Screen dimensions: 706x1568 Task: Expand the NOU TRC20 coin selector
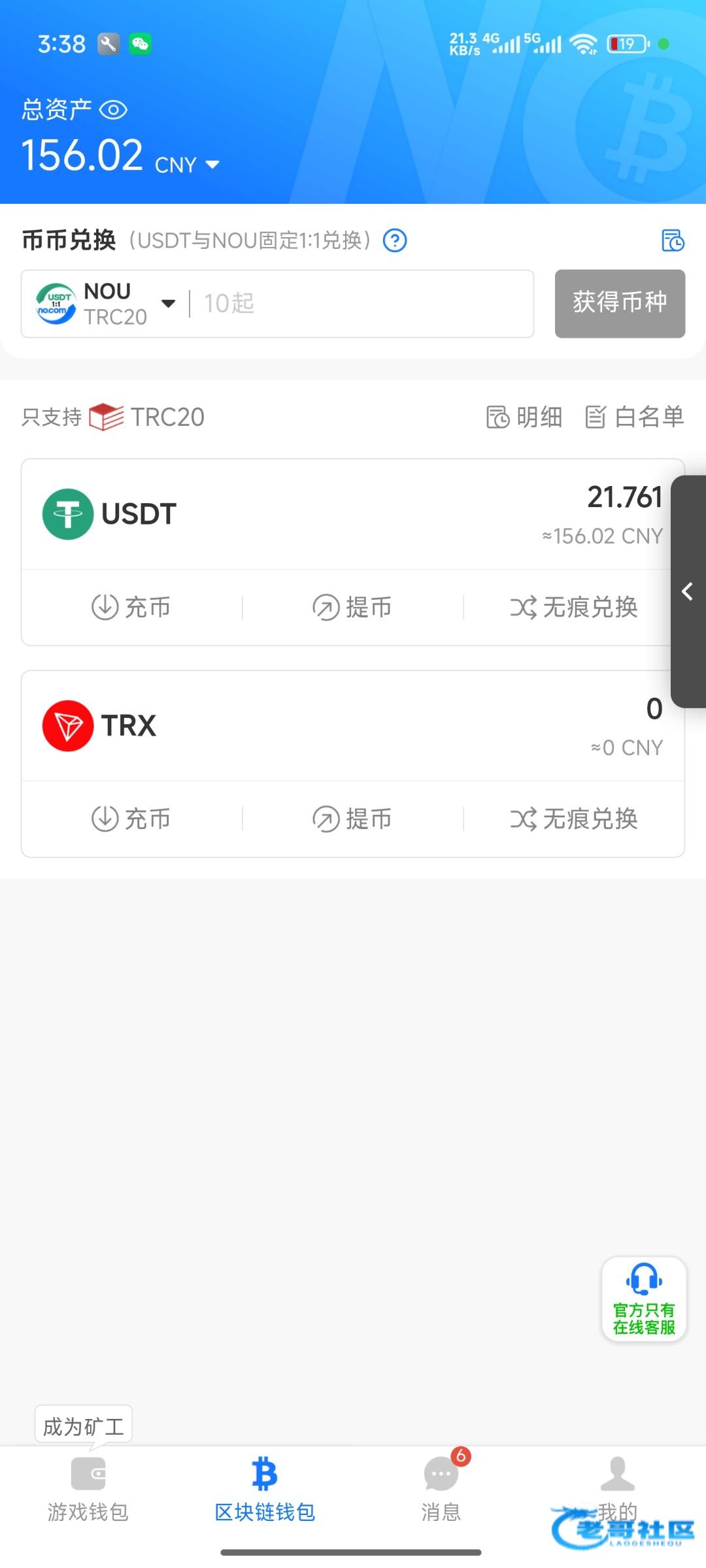click(x=106, y=304)
